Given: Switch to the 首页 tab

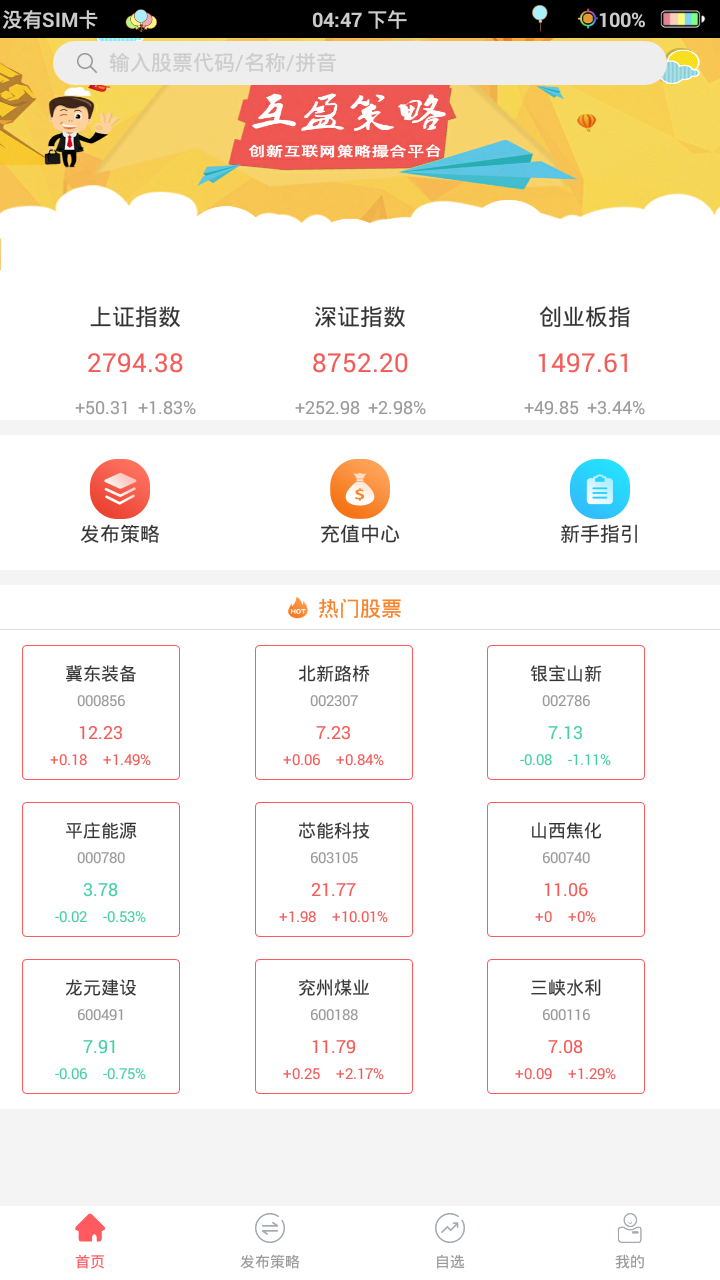Looking at the screenshot, I should tap(89, 1240).
